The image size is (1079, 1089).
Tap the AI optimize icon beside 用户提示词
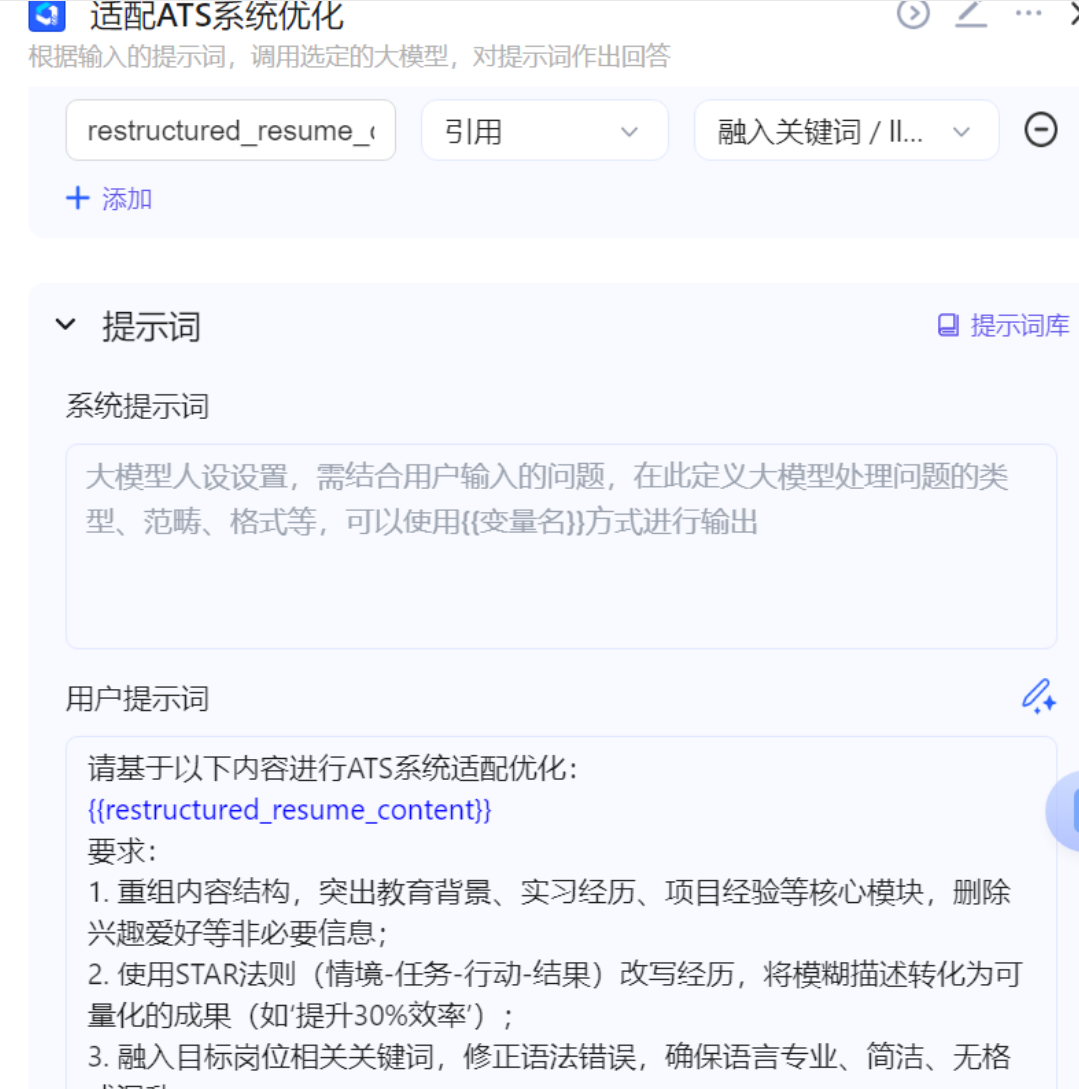[1038, 696]
